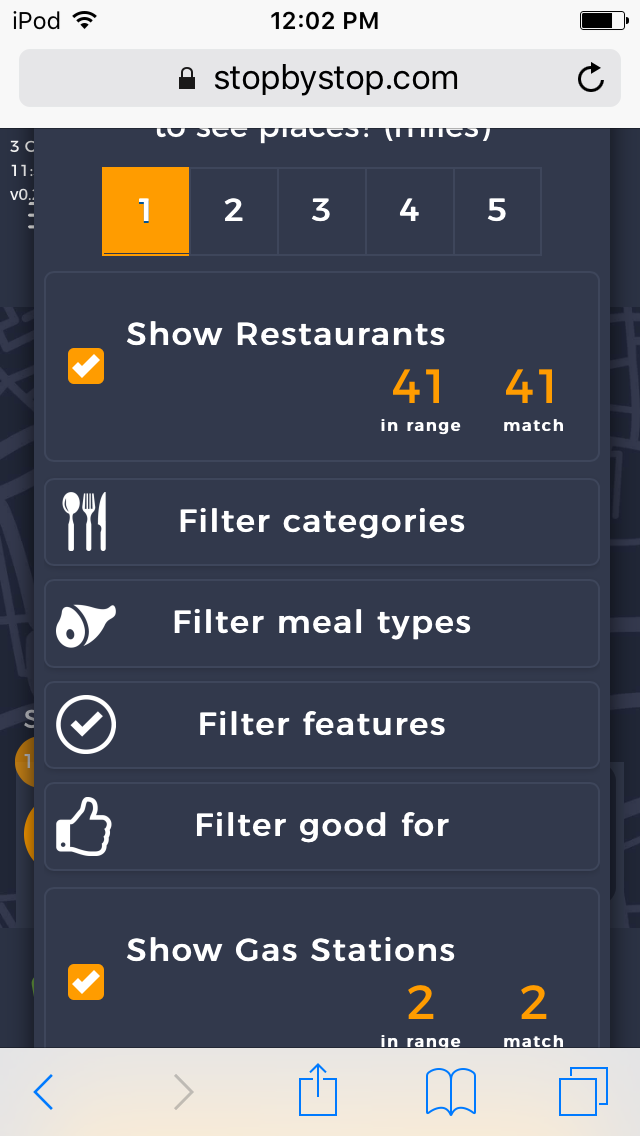Screen dimensions: 640x1136
Task: Uncheck the Show Gas Stations checkbox
Action: [86, 982]
